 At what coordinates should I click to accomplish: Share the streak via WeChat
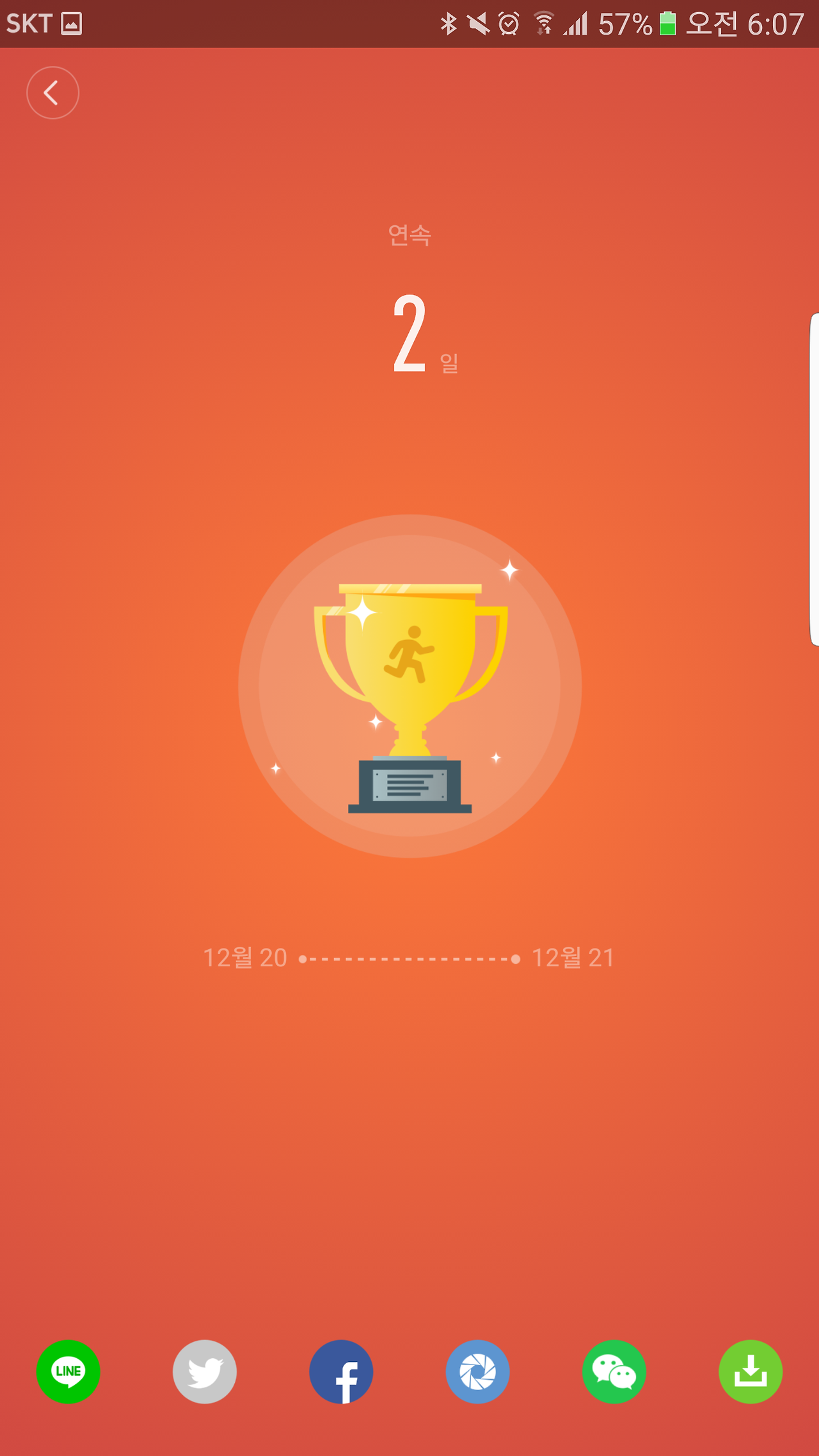pos(614,1372)
